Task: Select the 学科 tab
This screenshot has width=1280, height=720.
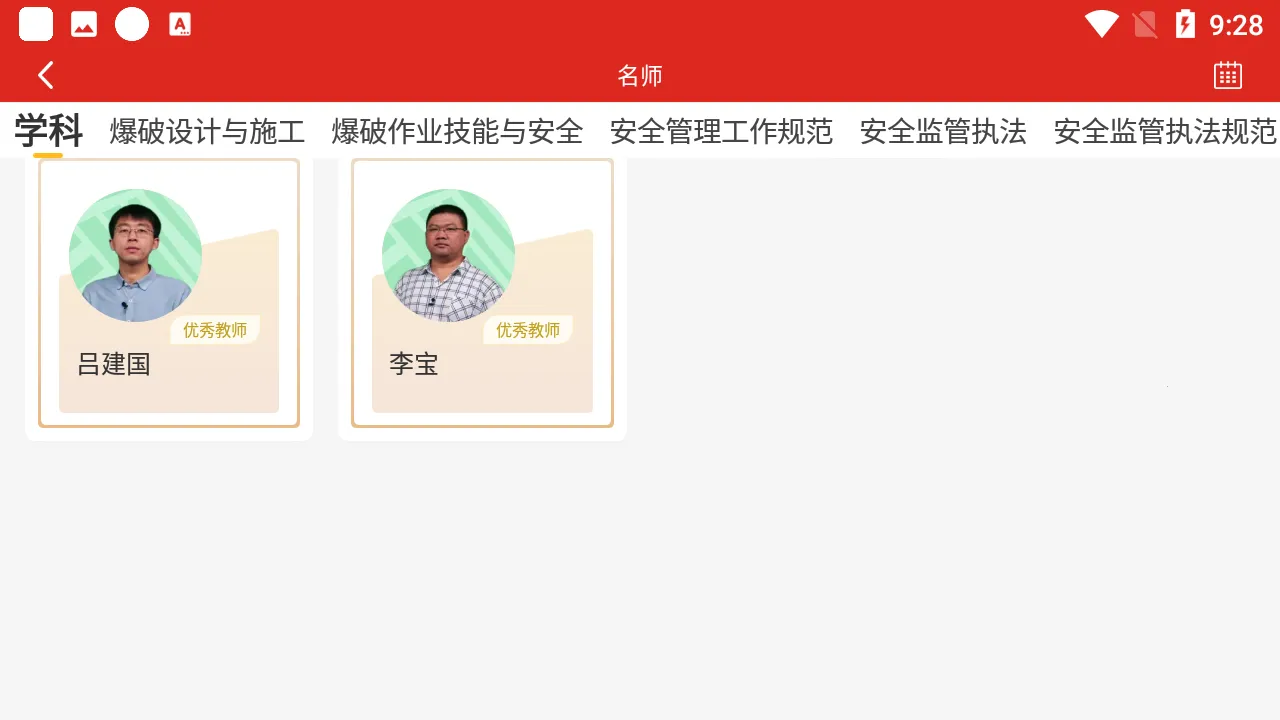Action: pos(48,131)
